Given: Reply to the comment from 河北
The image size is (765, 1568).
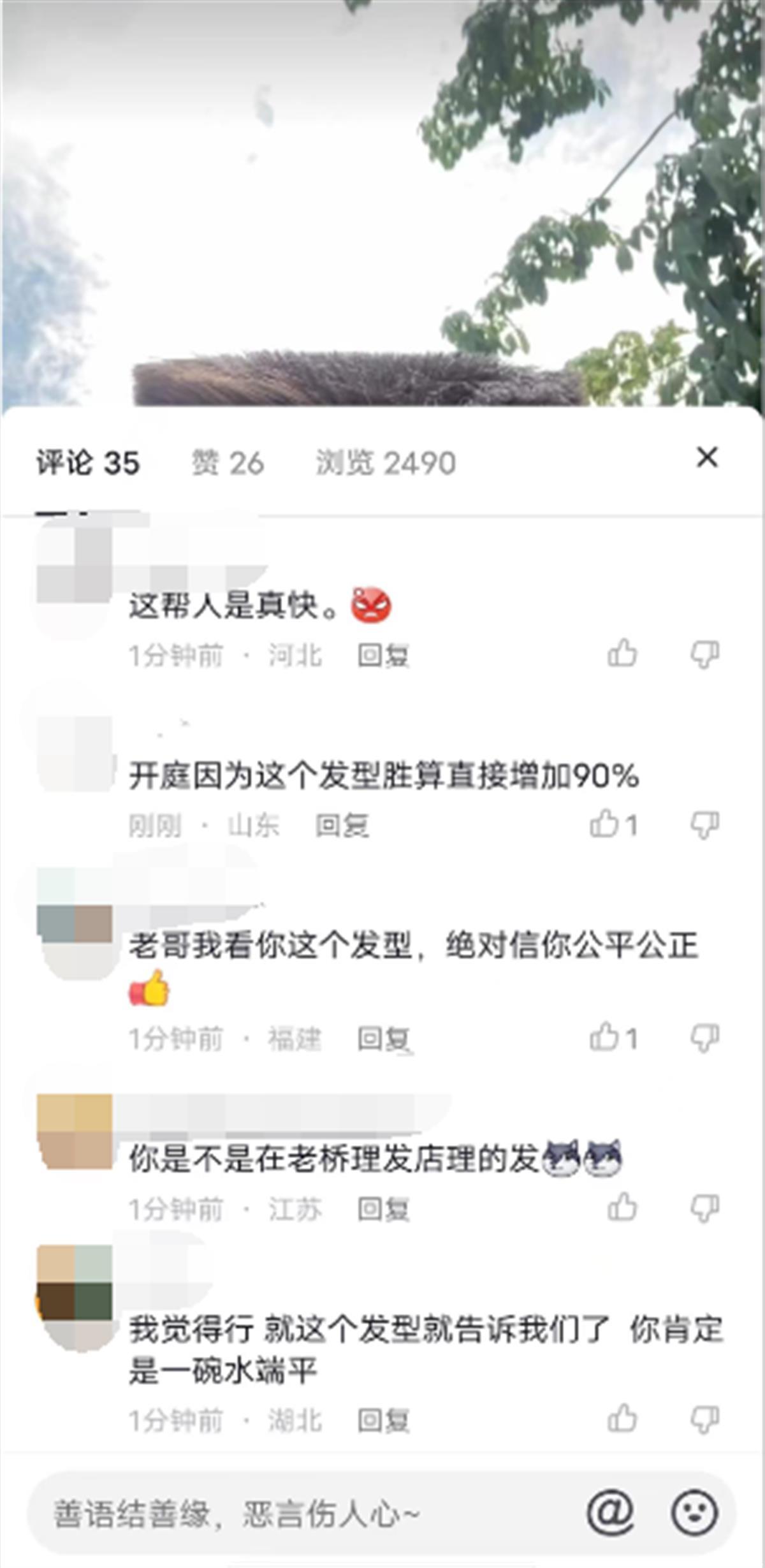Looking at the screenshot, I should tap(382, 656).
